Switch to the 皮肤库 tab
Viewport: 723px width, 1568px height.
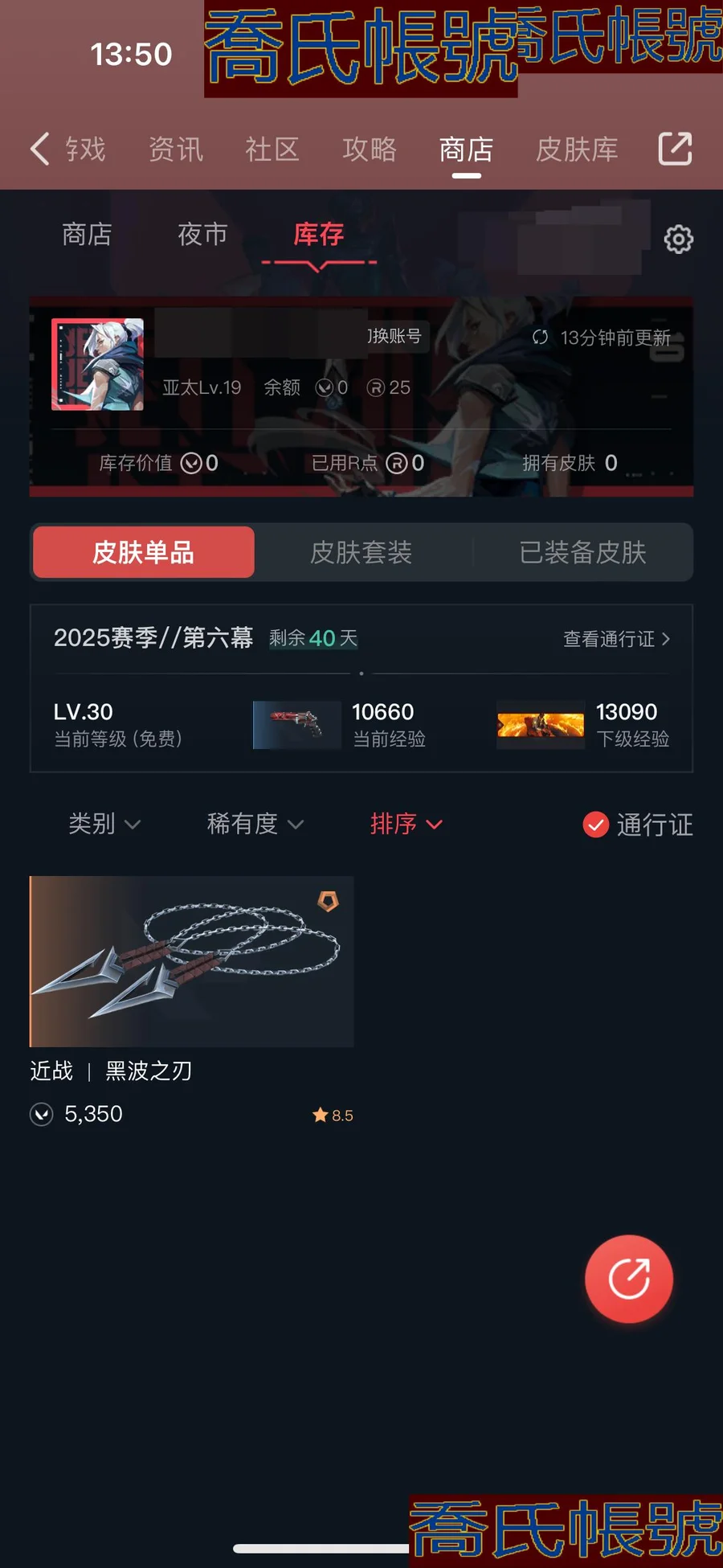click(576, 149)
